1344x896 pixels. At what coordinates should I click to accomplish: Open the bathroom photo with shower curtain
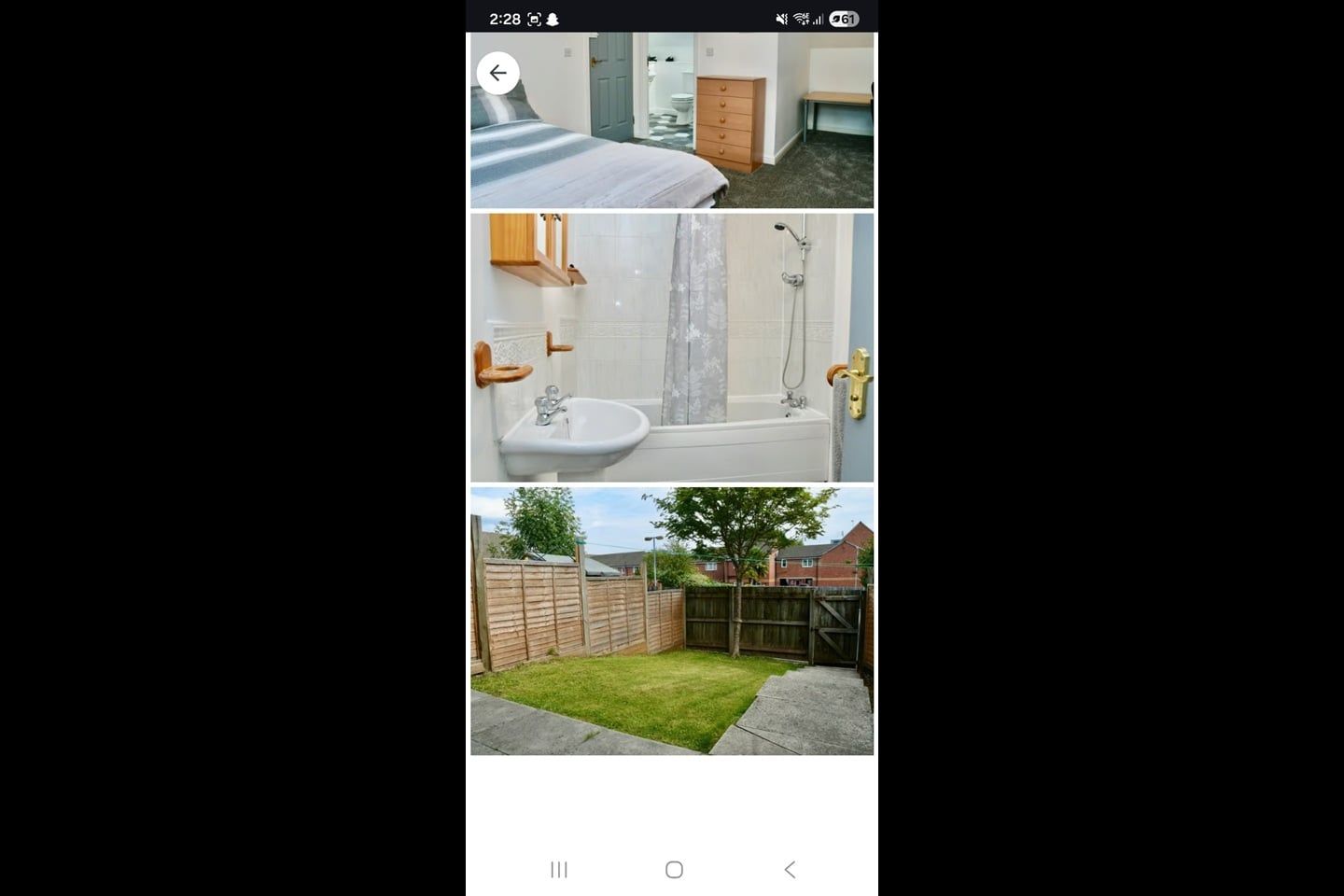click(672, 347)
